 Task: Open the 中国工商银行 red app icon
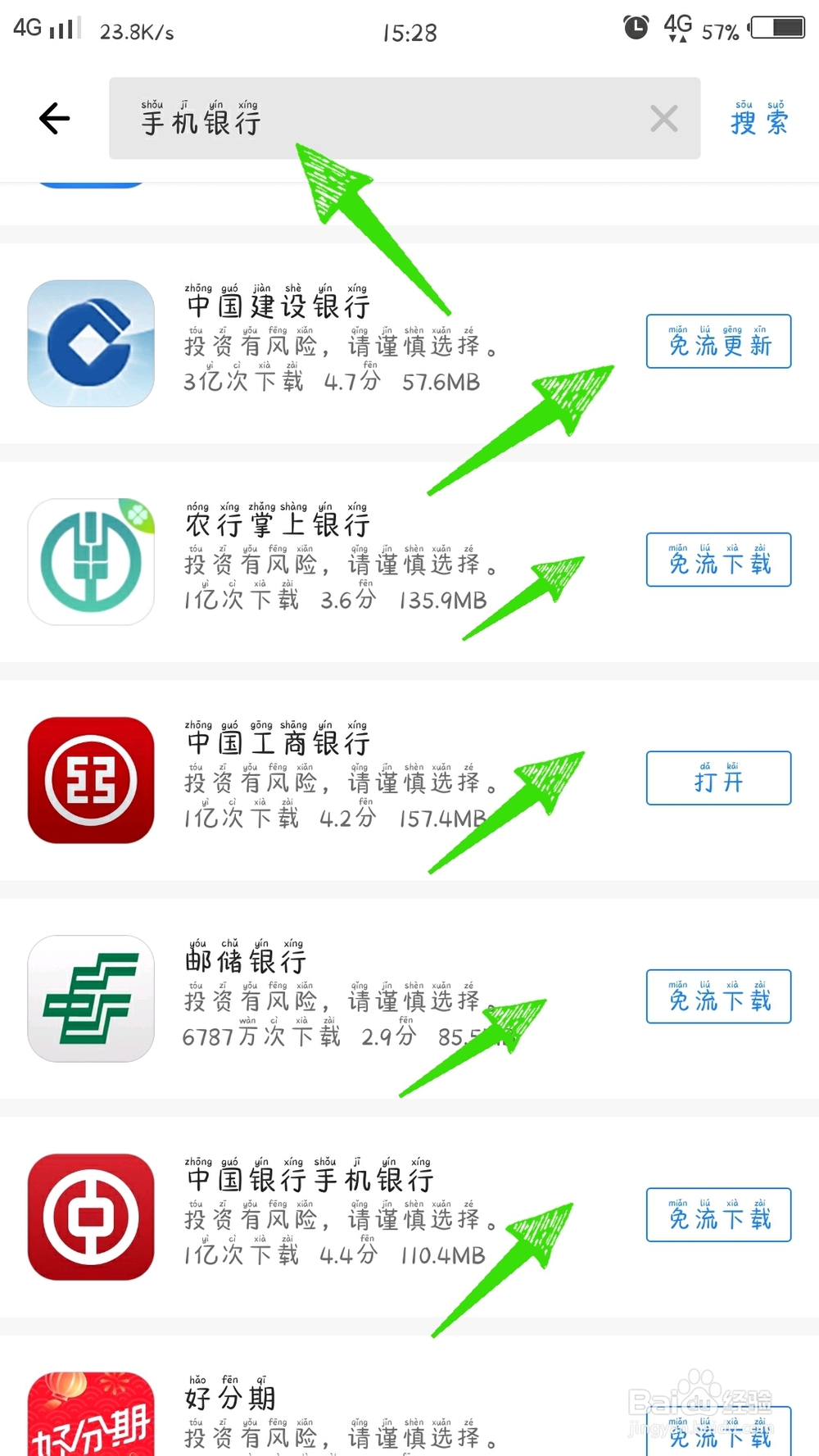coord(90,780)
